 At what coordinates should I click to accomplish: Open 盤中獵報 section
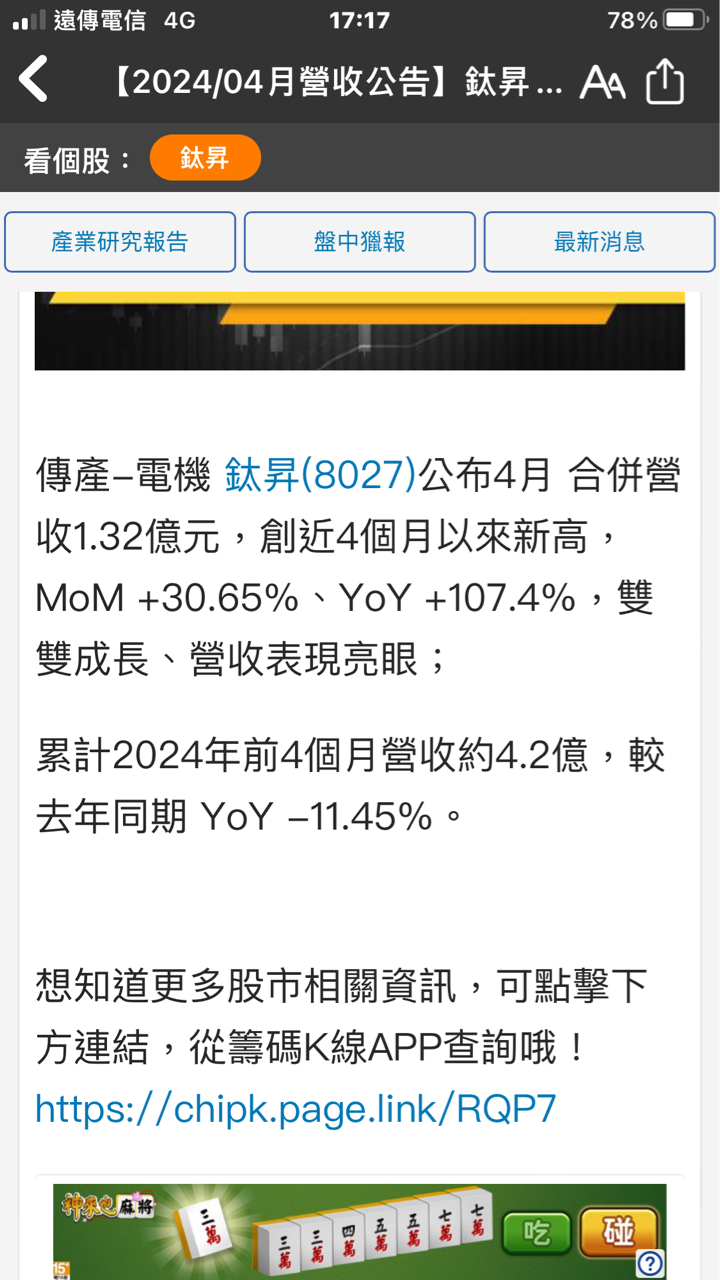pos(360,242)
